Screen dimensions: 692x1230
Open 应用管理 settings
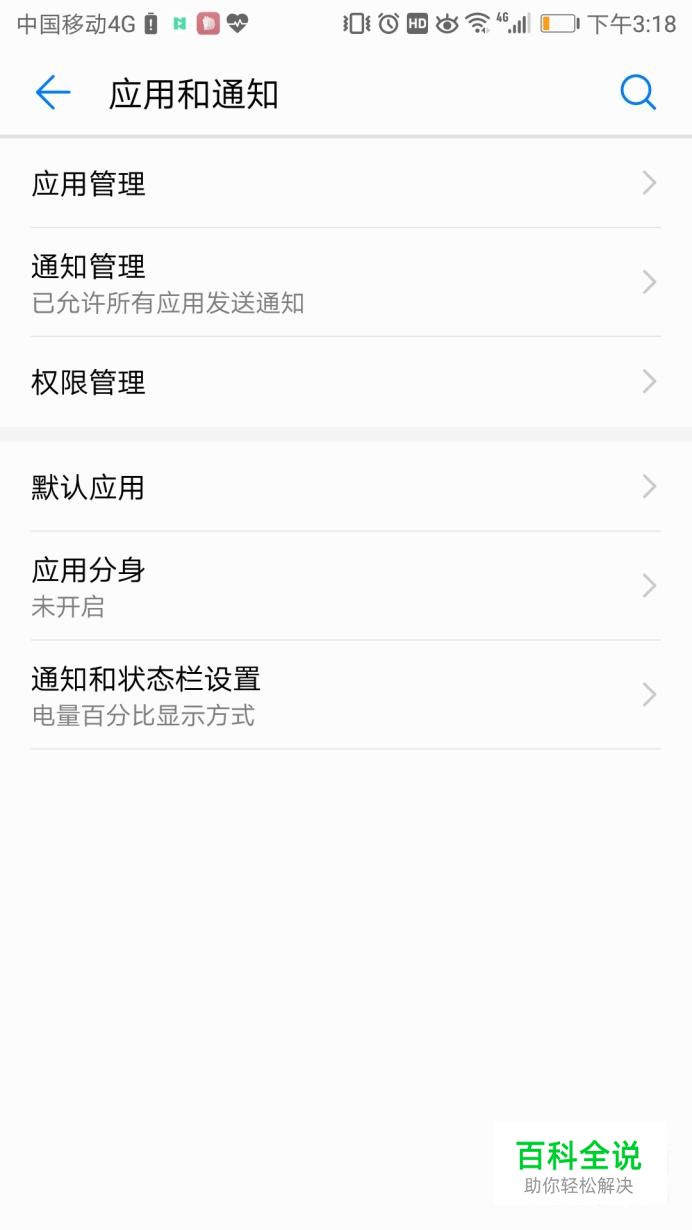click(x=346, y=183)
